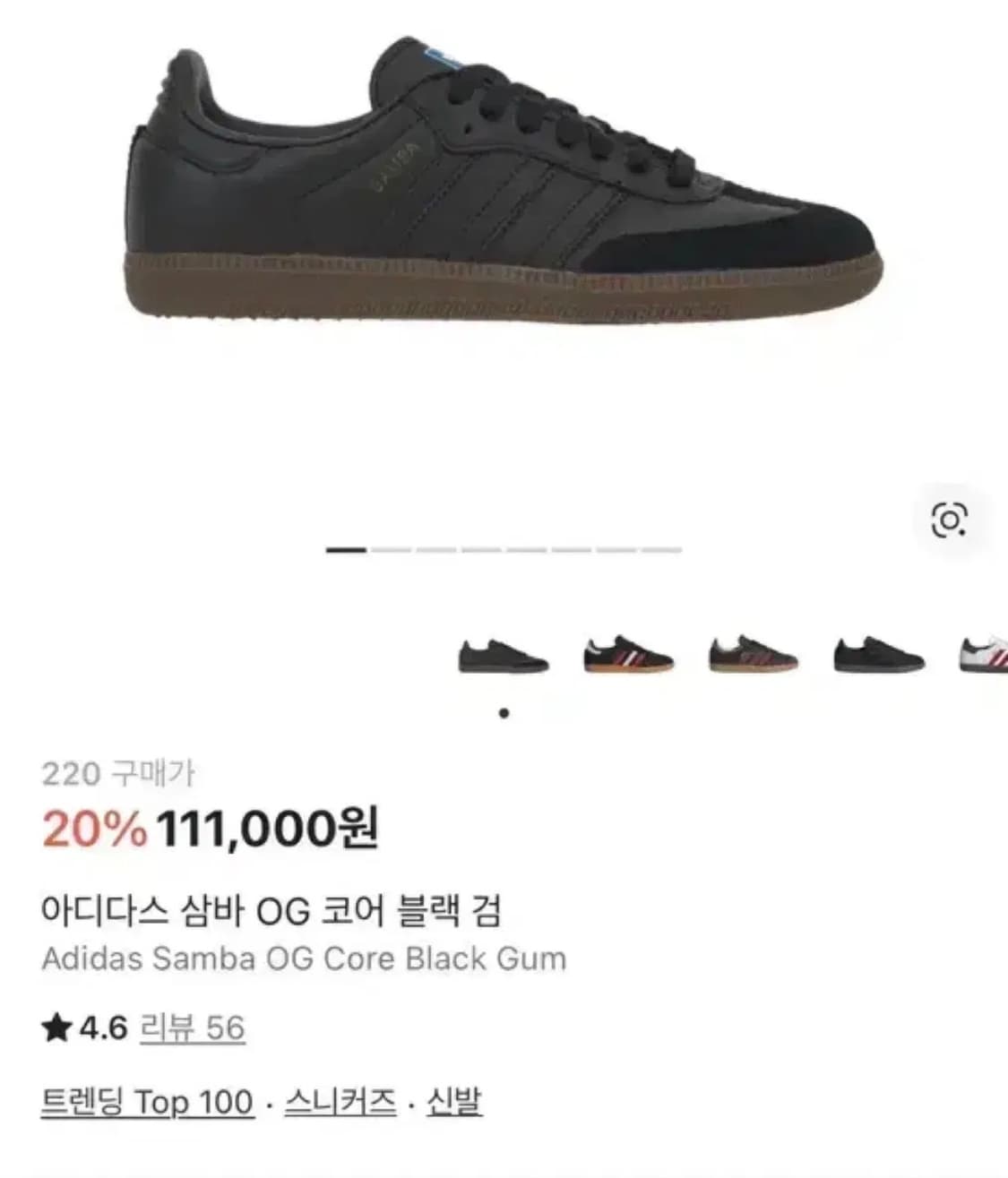Open the 트렌딩 Top 100 list
The height and width of the screenshot is (1178, 1008).
coord(147,1105)
